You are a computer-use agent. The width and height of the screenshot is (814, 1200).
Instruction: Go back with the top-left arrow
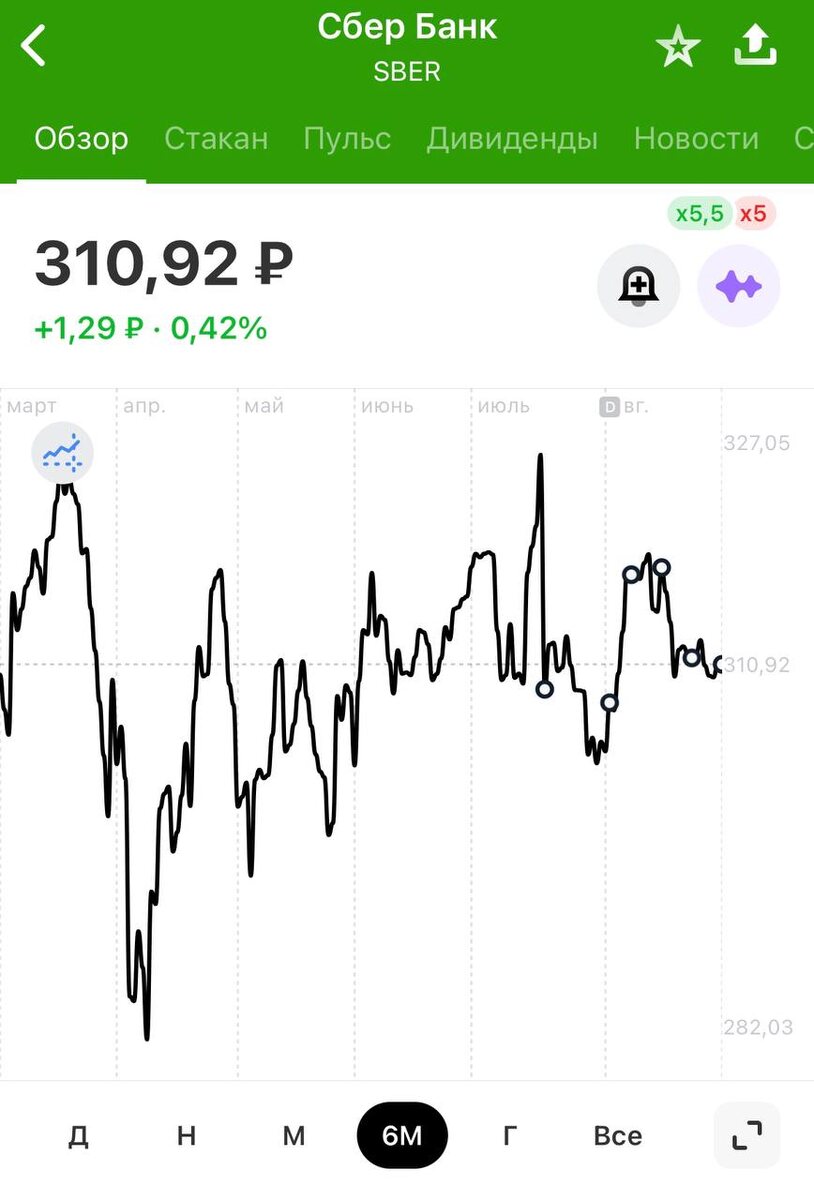pos(34,46)
